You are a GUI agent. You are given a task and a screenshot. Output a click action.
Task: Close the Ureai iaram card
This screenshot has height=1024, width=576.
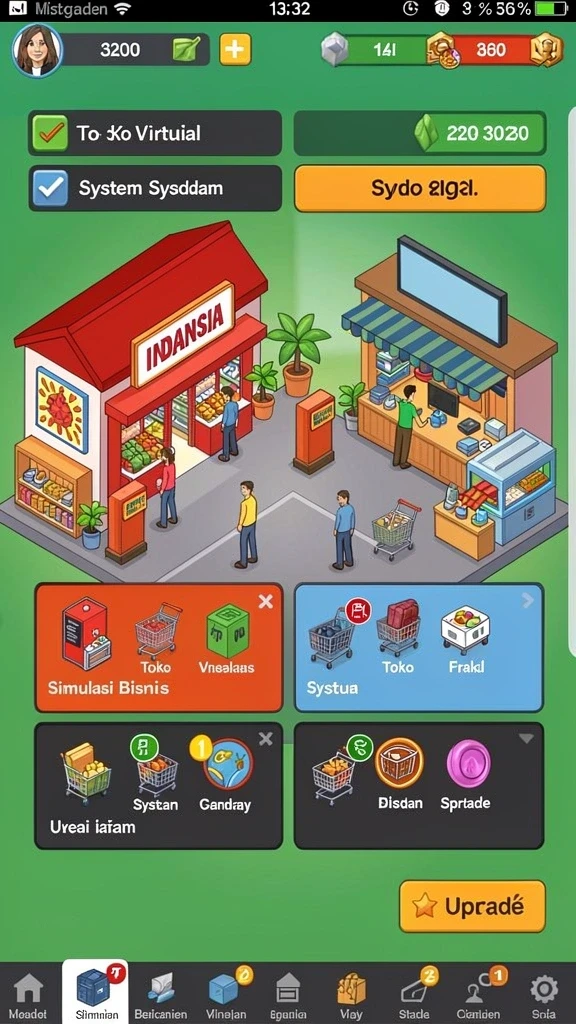click(265, 739)
